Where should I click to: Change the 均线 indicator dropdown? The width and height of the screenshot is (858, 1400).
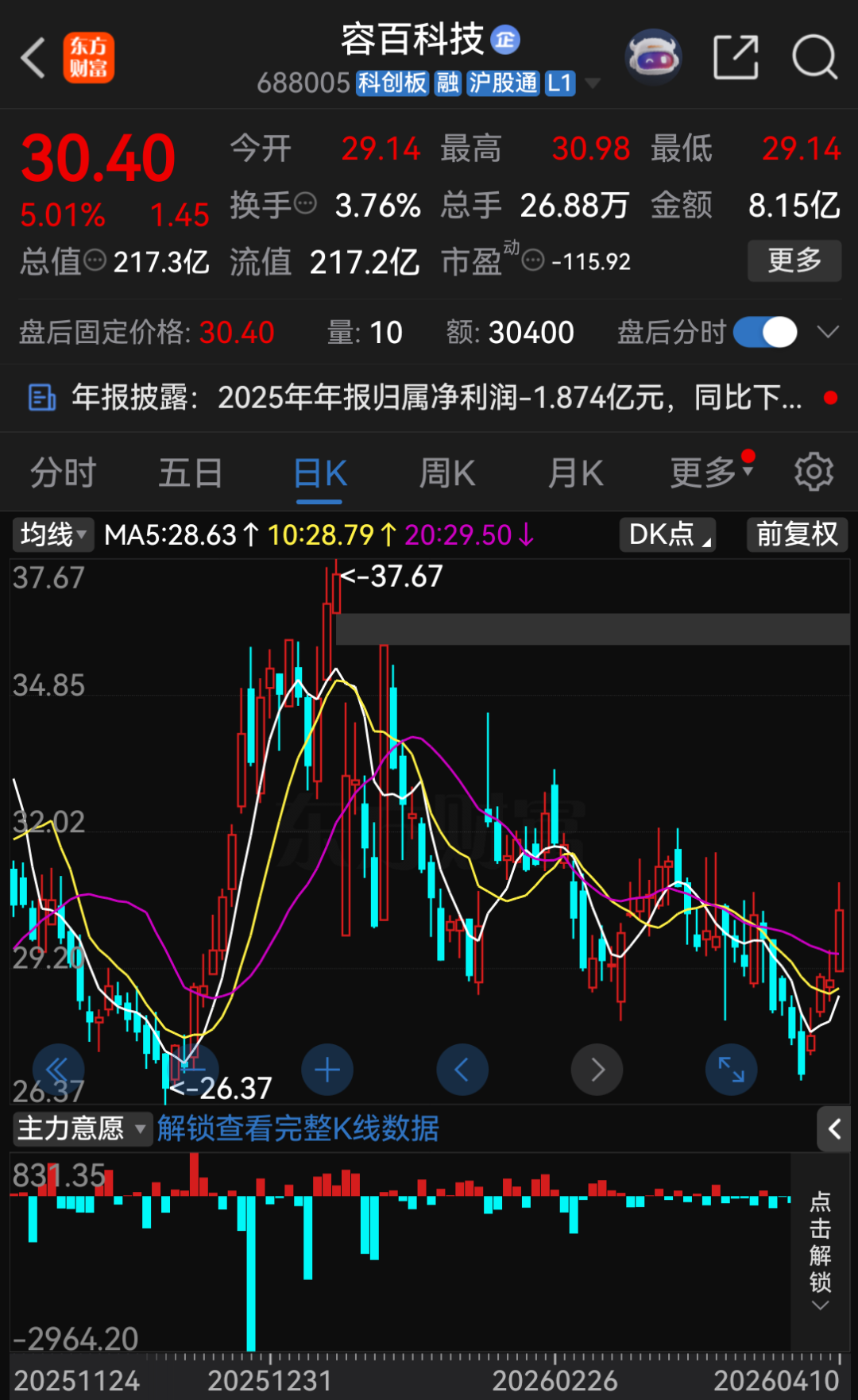coord(53,534)
